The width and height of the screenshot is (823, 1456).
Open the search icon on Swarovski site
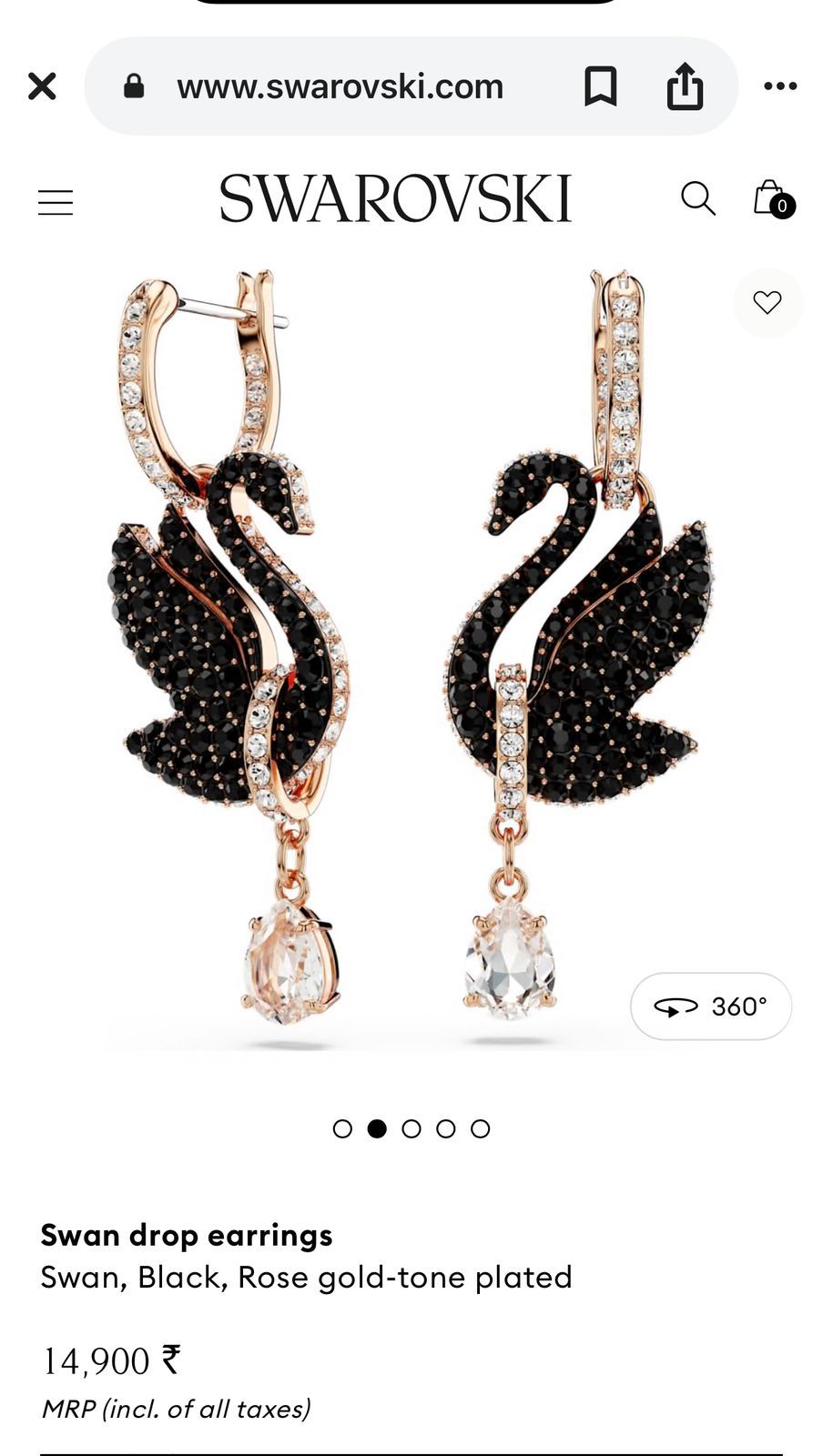699,197
